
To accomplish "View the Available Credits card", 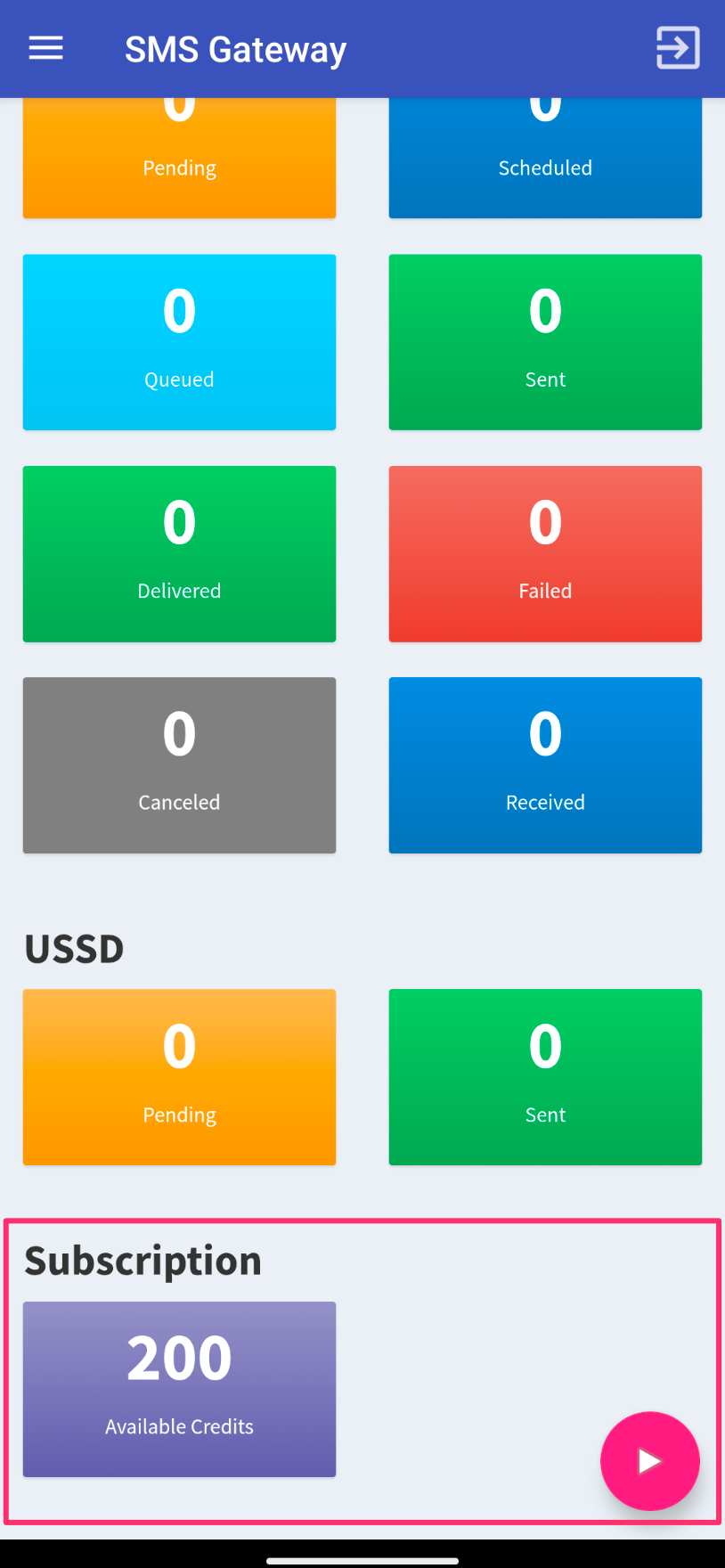I will coord(179,1389).
